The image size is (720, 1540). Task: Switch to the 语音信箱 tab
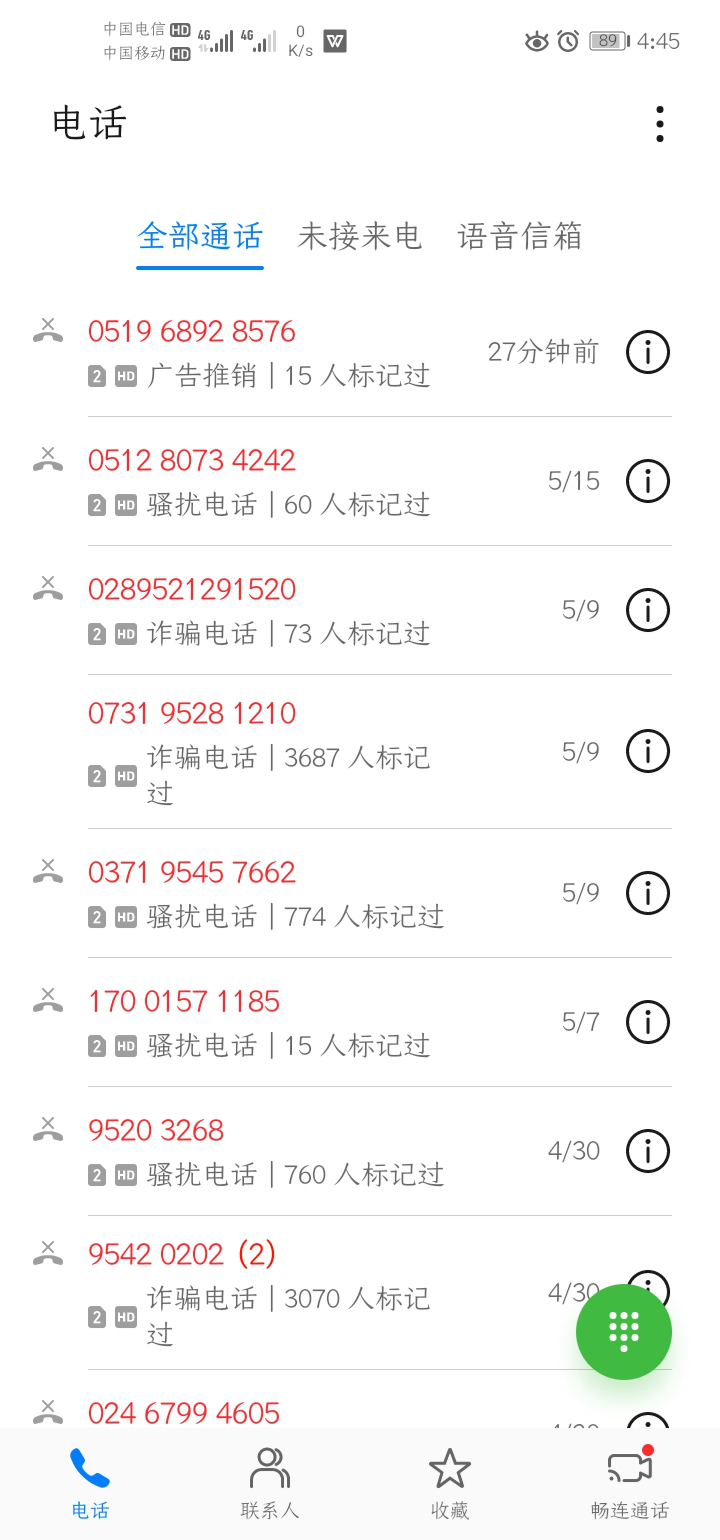520,237
